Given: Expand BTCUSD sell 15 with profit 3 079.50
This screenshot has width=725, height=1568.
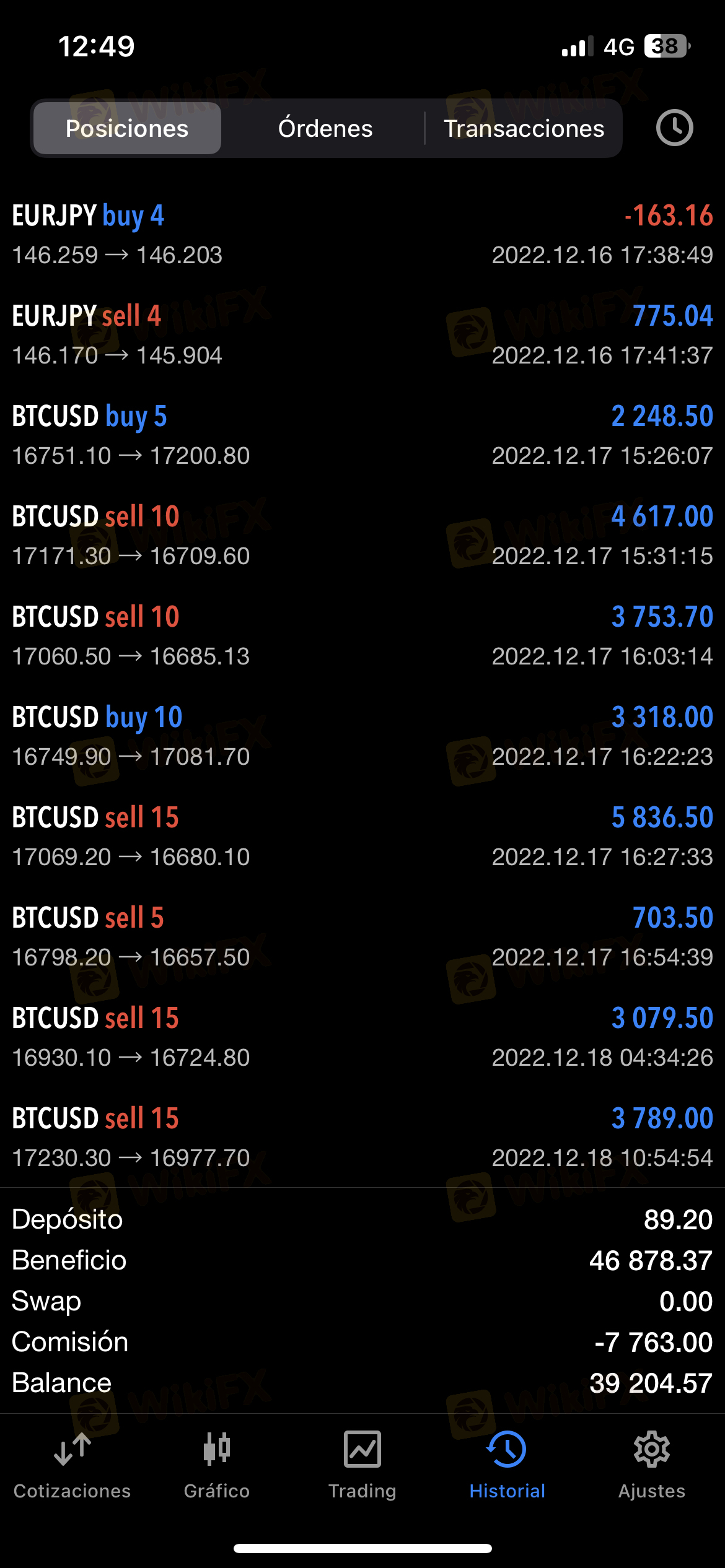Looking at the screenshot, I should coord(362,1037).
